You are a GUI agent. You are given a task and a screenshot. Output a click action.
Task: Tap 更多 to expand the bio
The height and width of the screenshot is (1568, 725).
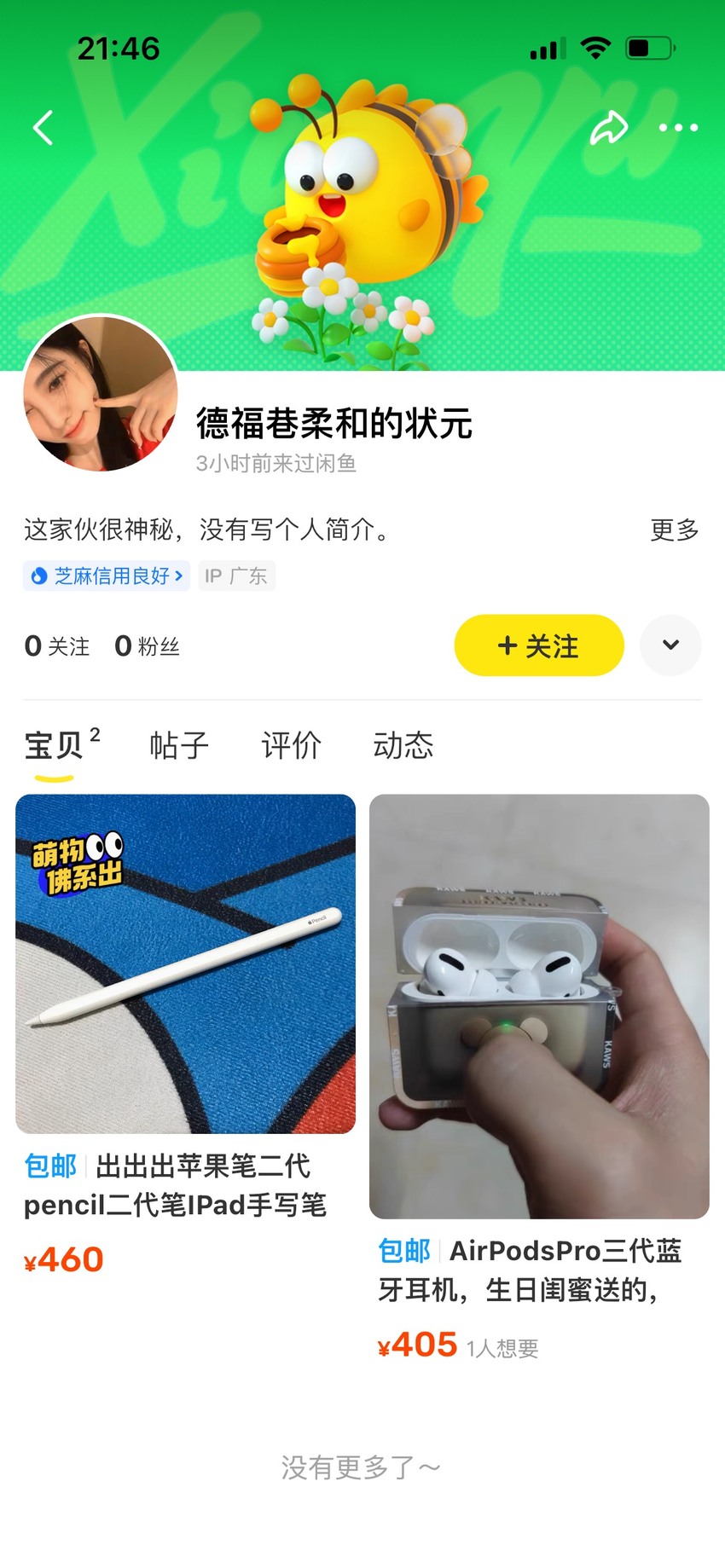click(675, 530)
